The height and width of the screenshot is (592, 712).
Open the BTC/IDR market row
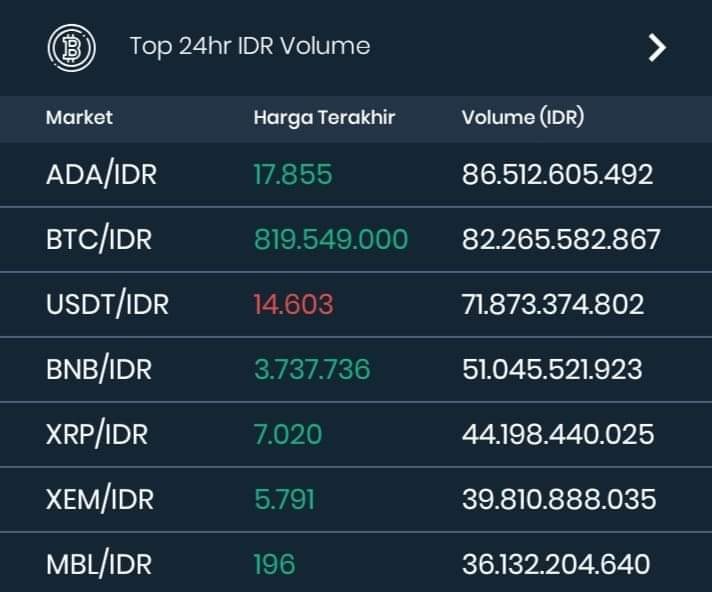[x=356, y=240]
